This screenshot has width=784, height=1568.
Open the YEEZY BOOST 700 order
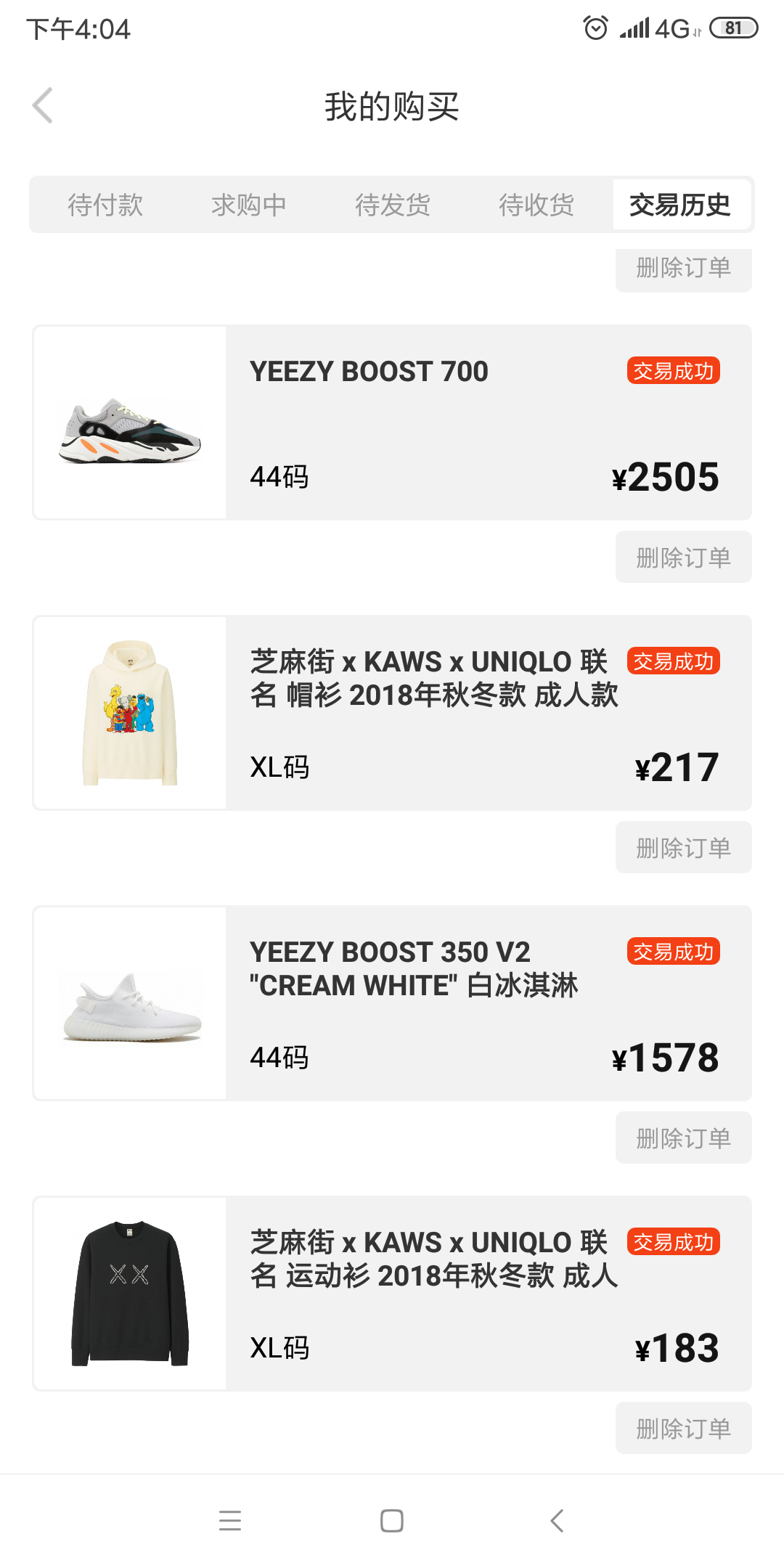[x=392, y=422]
